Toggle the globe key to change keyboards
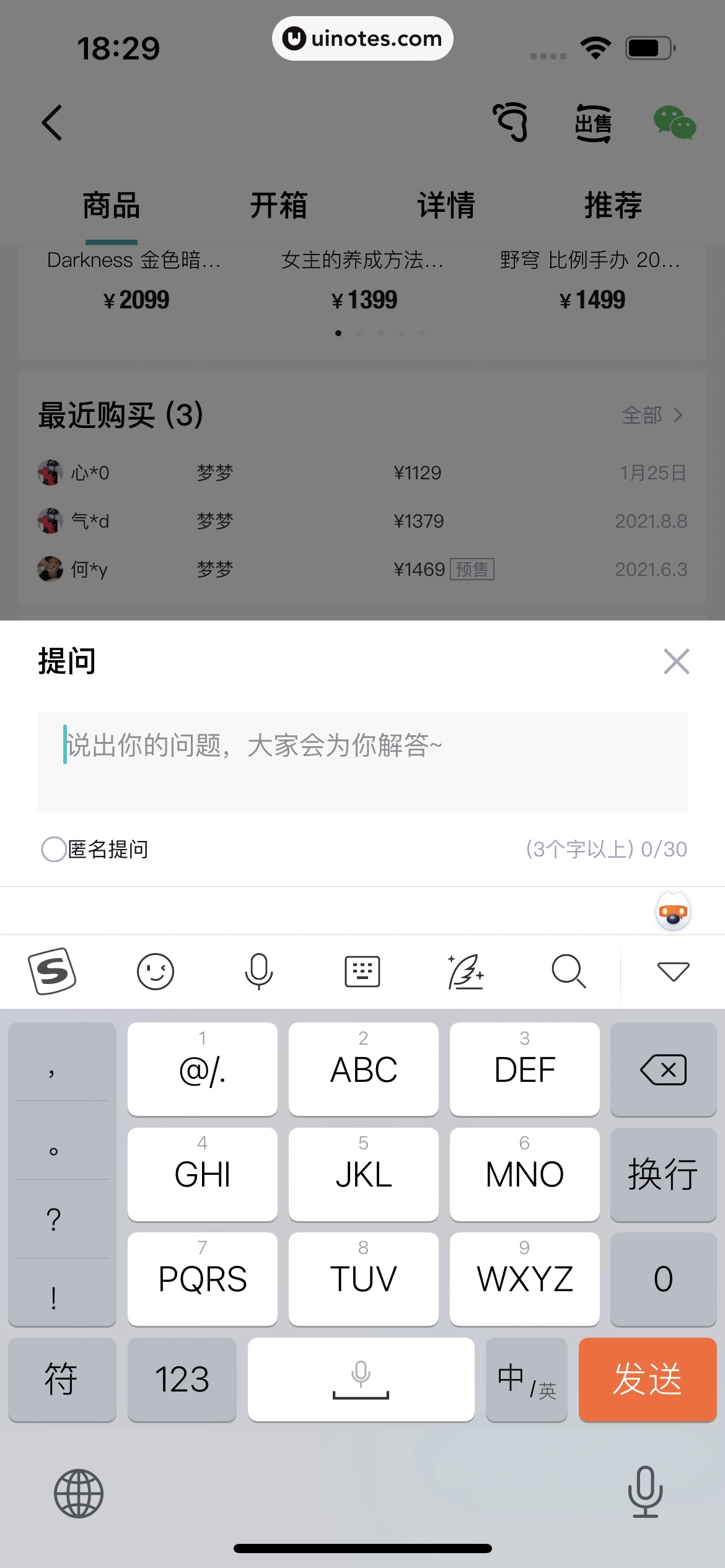The width and height of the screenshot is (725, 1568). (x=79, y=1494)
